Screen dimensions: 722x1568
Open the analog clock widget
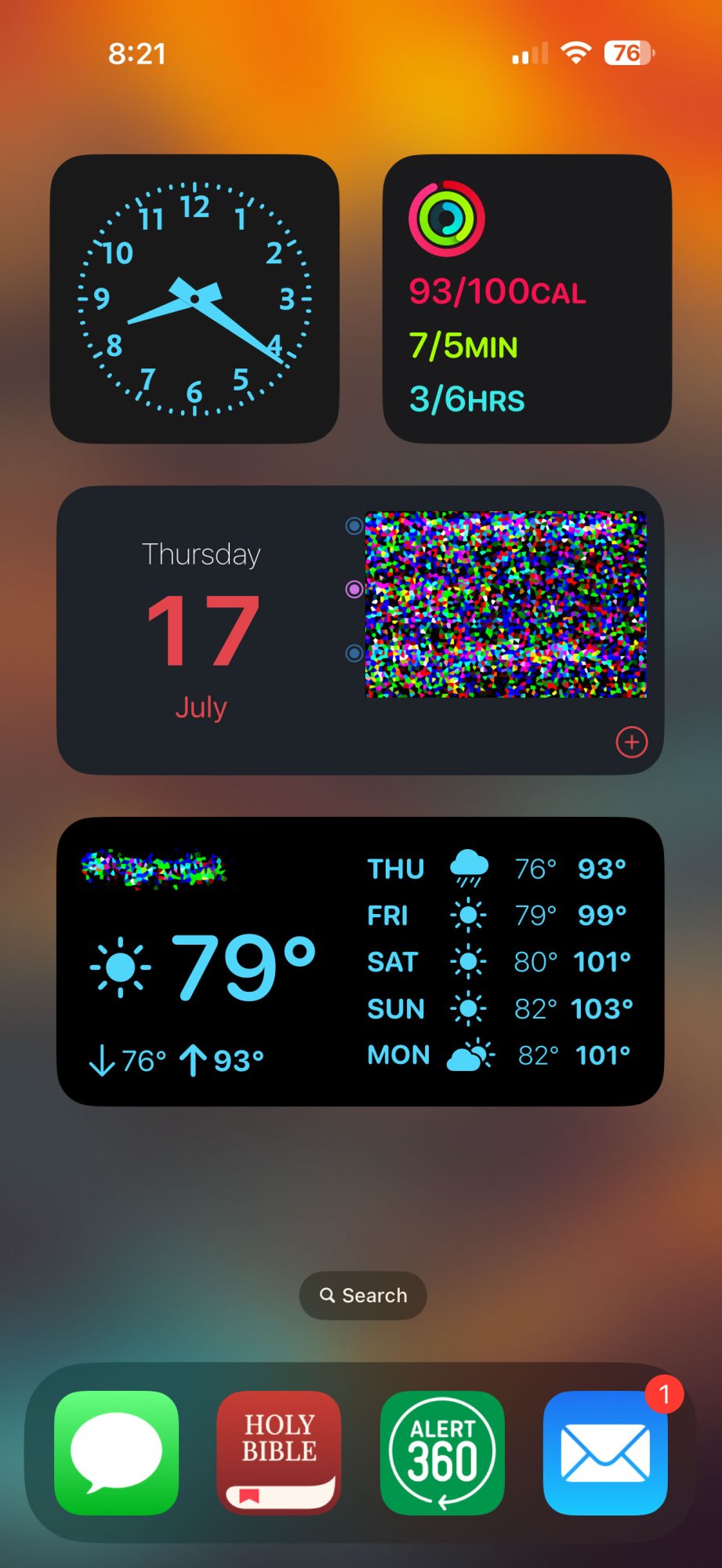tap(194, 299)
